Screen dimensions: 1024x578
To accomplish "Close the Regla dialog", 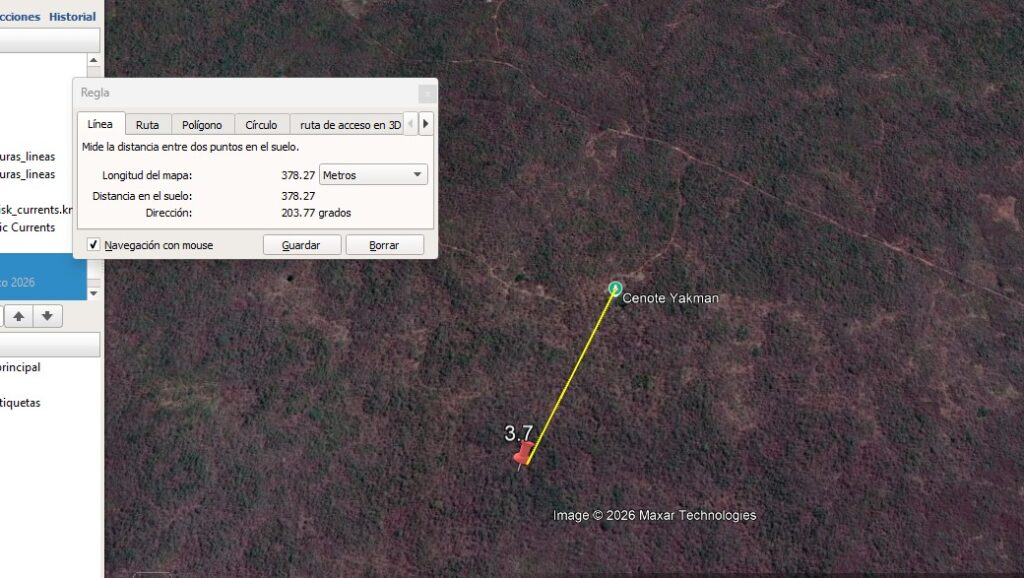I will click(427, 93).
